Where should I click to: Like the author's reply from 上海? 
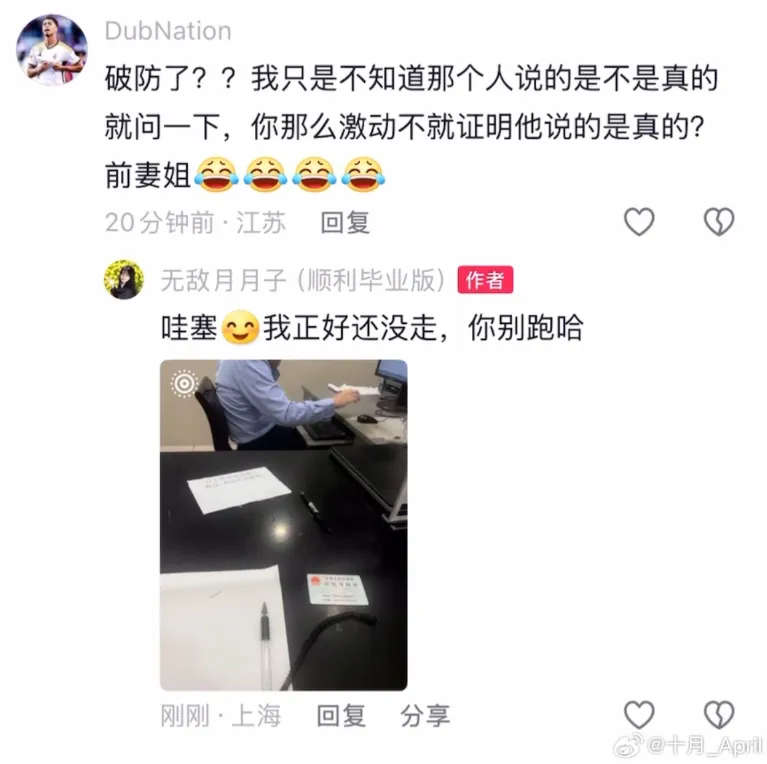point(639,714)
